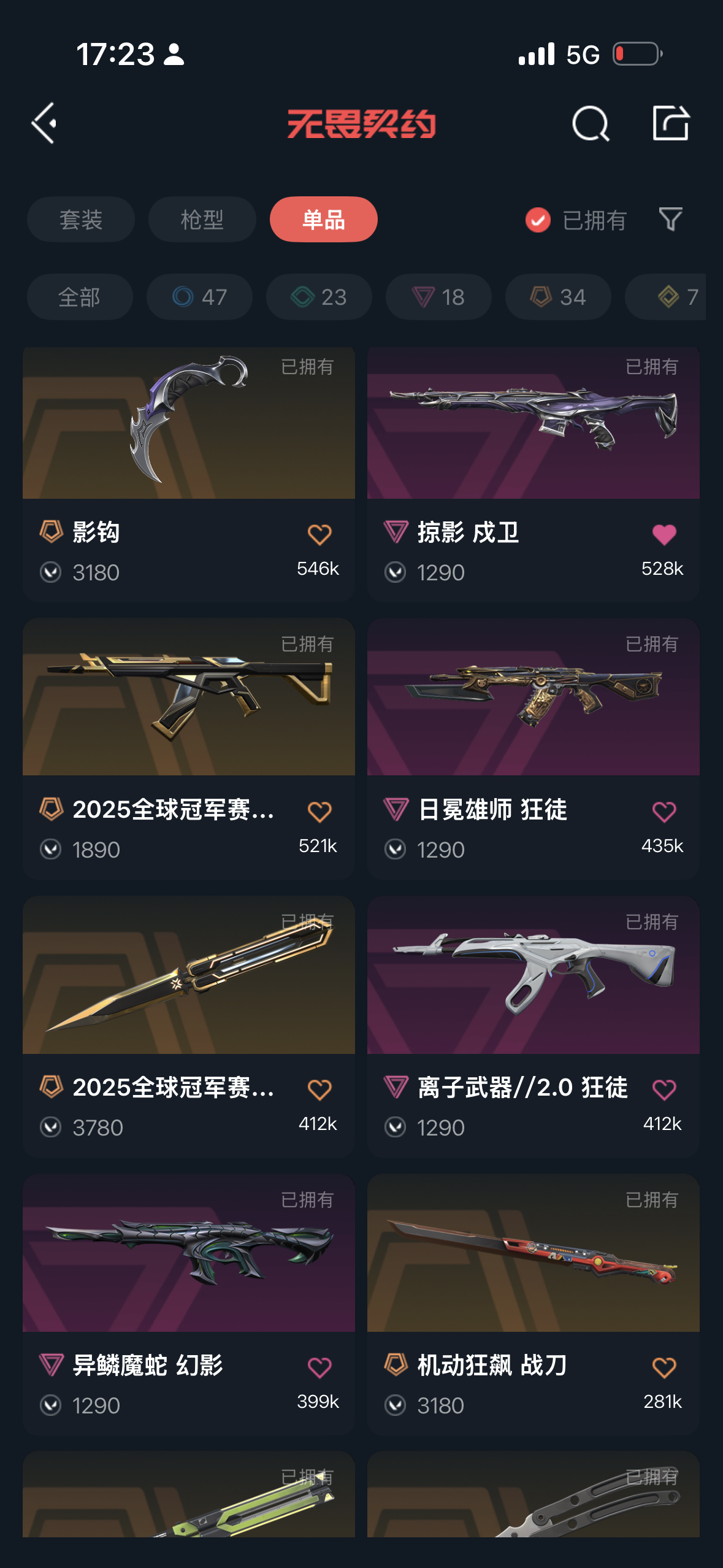Go back using the top-left arrow
The height and width of the screenshot is (1568, 723).
(x=44, y=123)
